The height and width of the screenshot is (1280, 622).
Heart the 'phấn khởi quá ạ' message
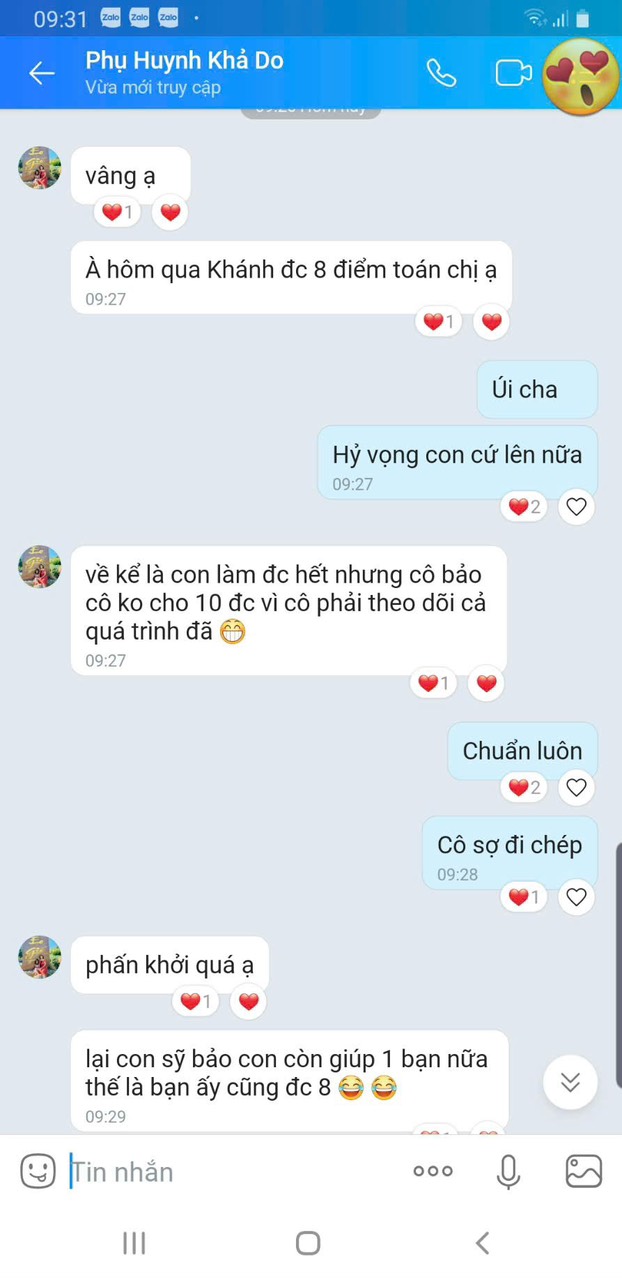(249, 1001)
